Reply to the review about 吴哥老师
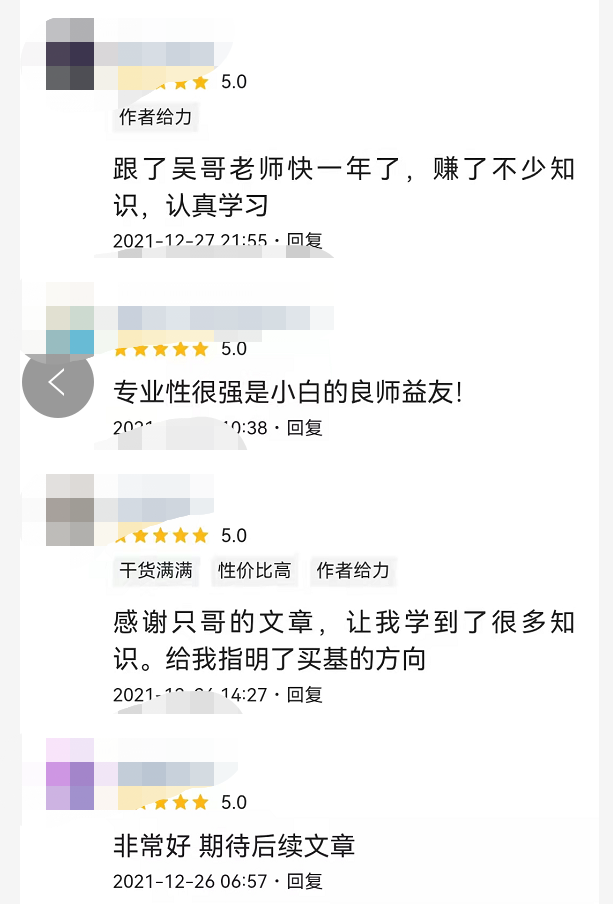This screenshot has width=613, height=904. pos(305,240)
